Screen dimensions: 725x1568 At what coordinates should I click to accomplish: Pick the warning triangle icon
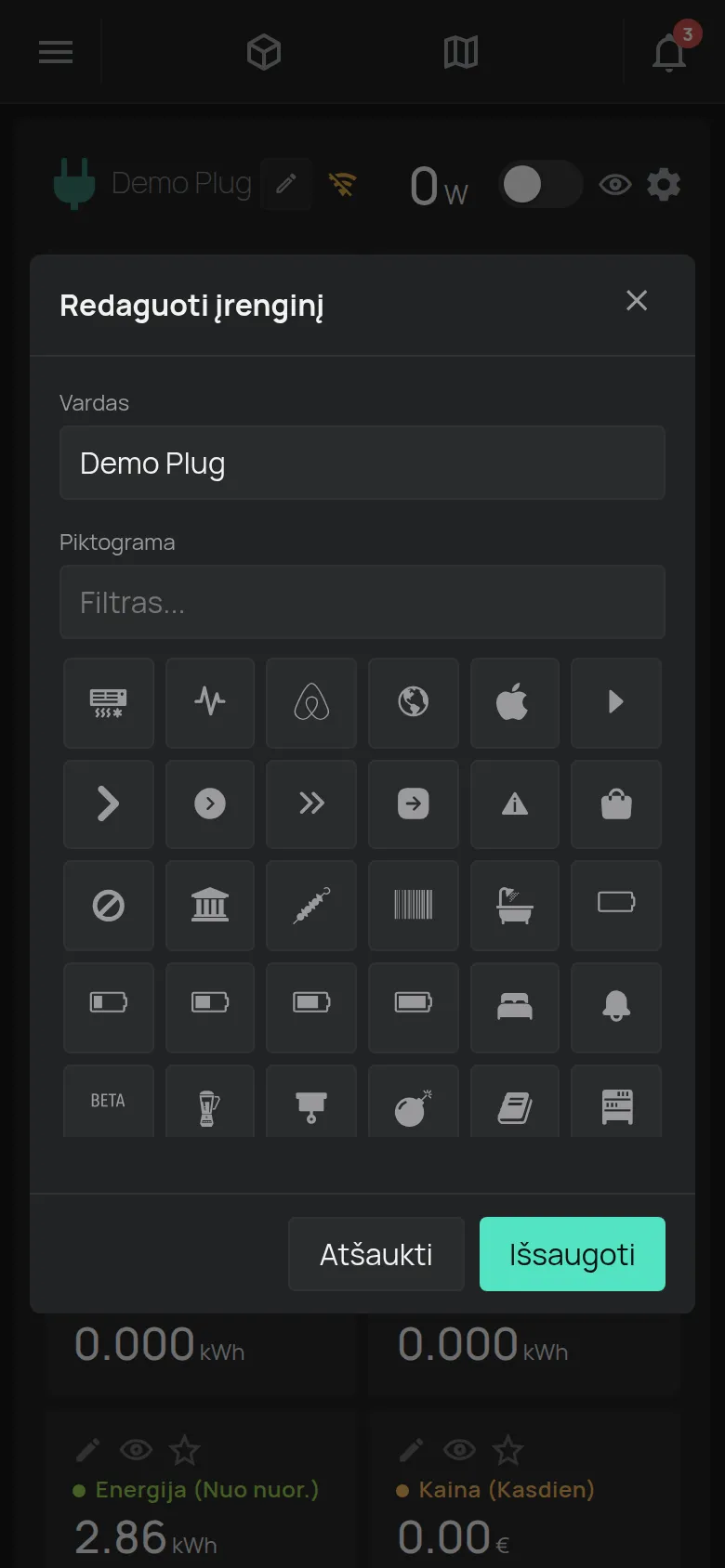pos(514,804)
